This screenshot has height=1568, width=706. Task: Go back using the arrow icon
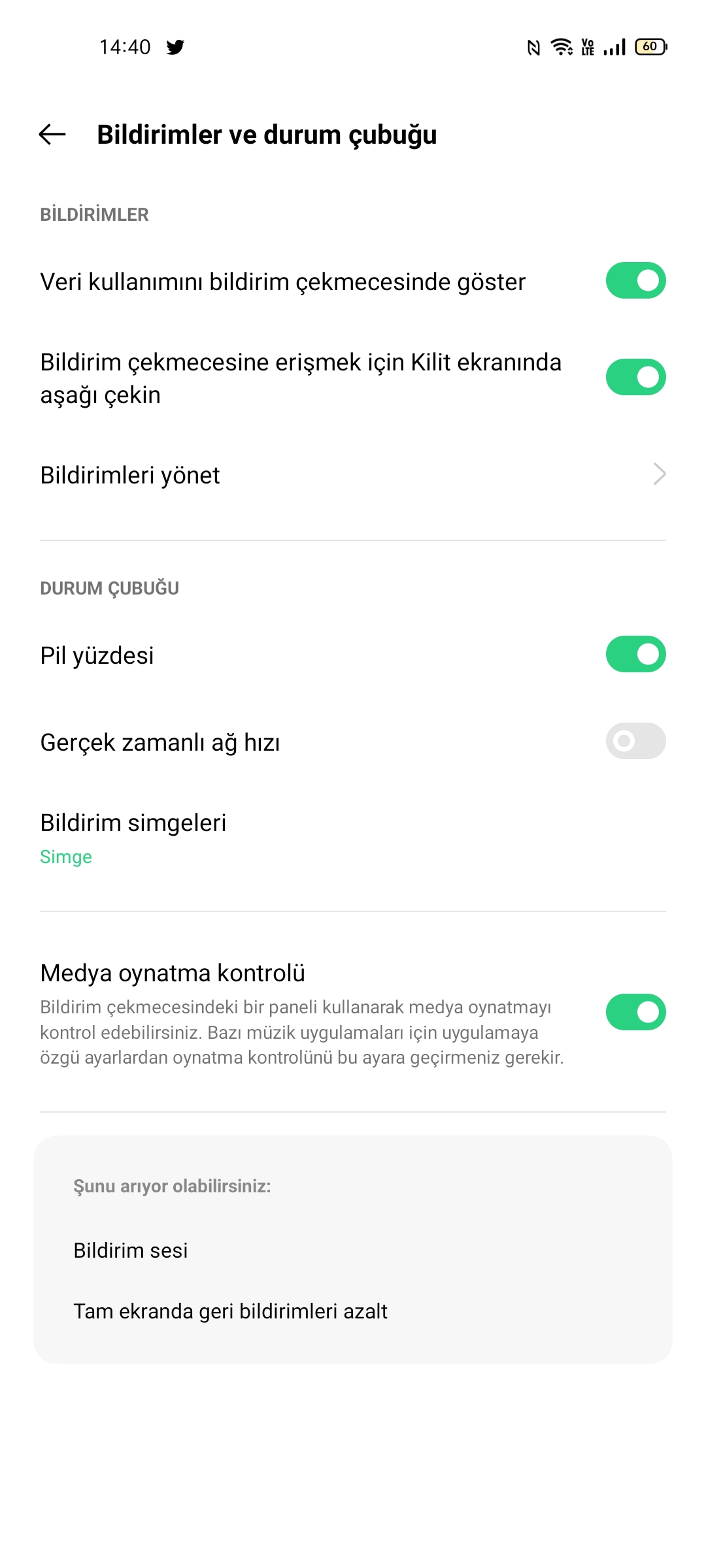coord(52,135)
